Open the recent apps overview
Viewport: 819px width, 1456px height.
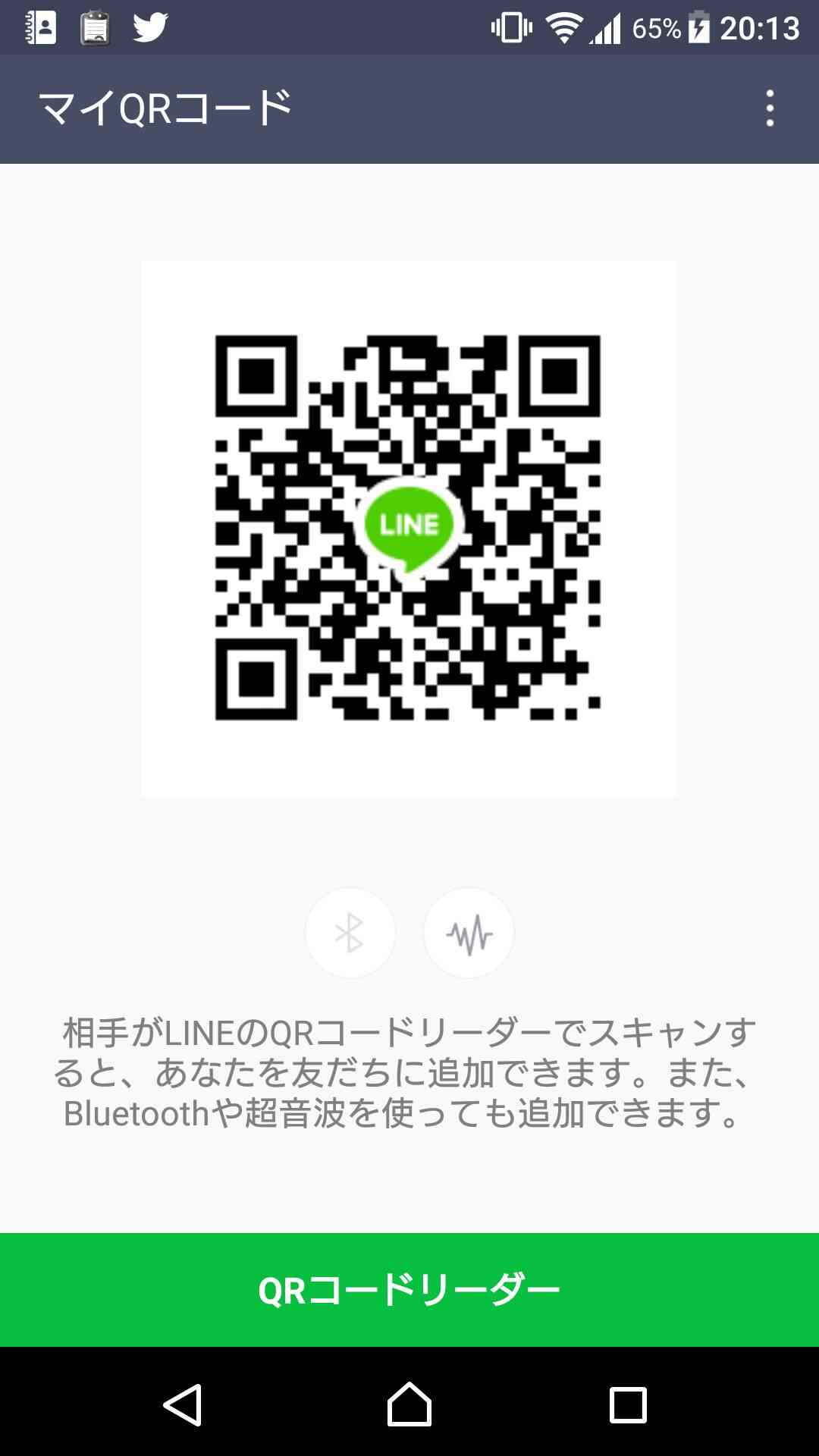[628, 1405]
